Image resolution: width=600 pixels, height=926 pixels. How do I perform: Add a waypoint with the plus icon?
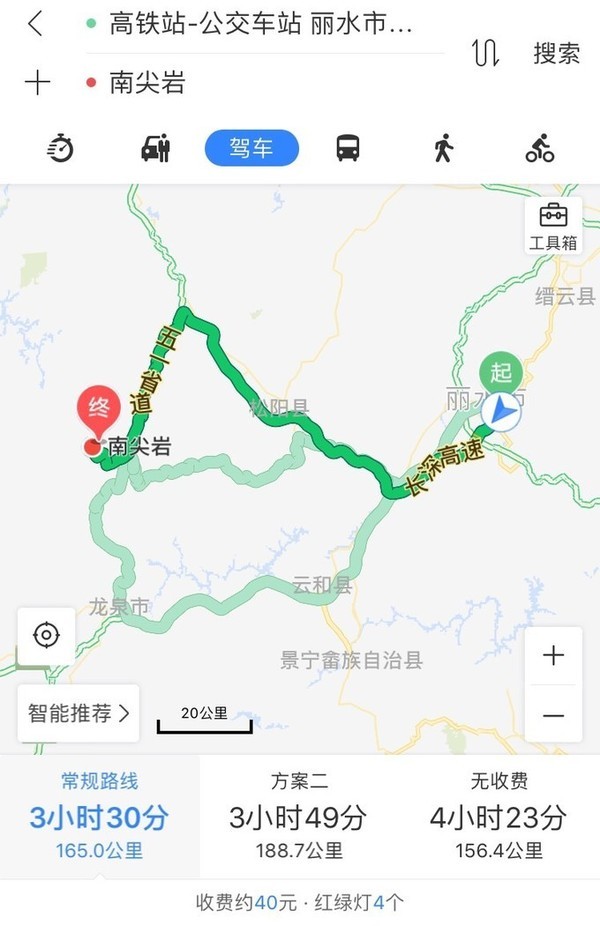[x=37, y=82]
